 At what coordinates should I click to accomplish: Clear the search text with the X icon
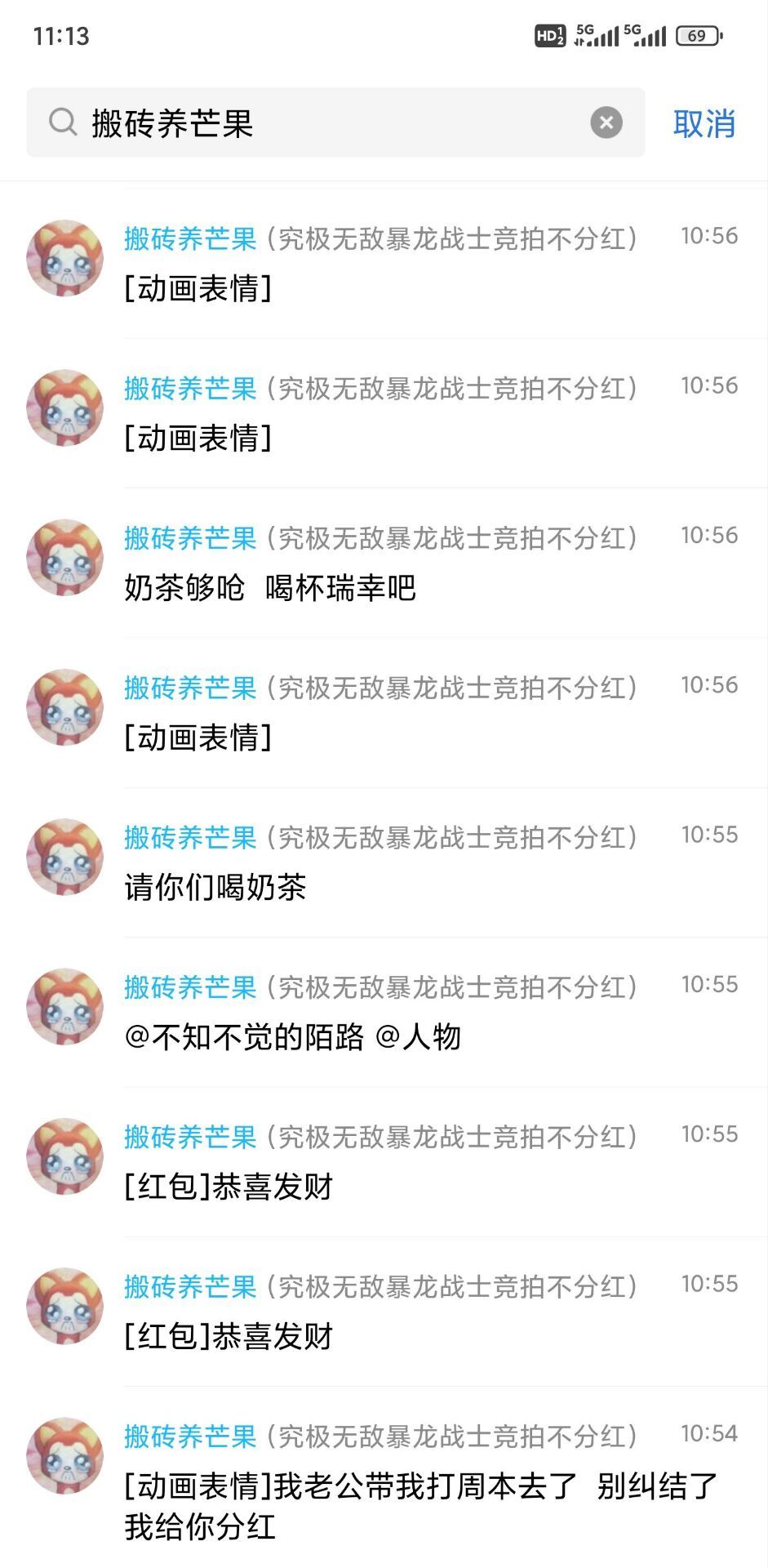(606, 123)
